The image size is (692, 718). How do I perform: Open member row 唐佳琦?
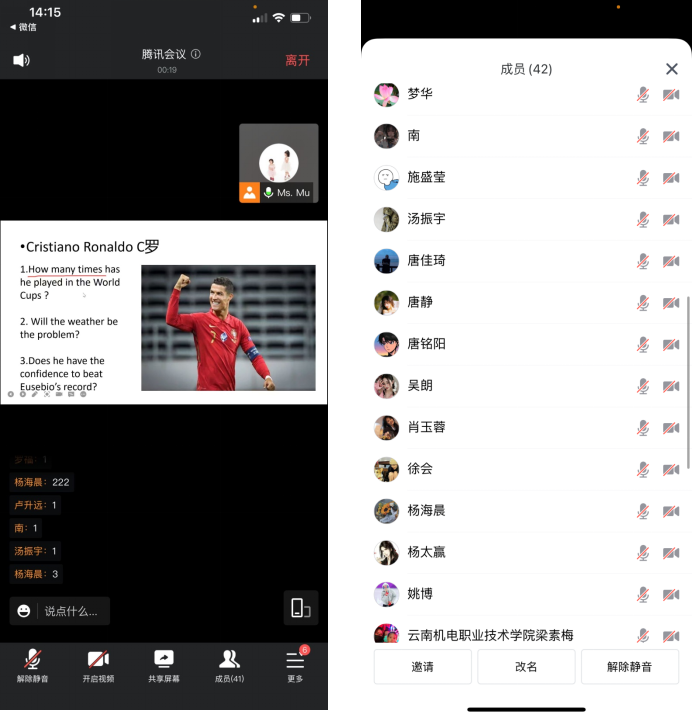(426, 260)
